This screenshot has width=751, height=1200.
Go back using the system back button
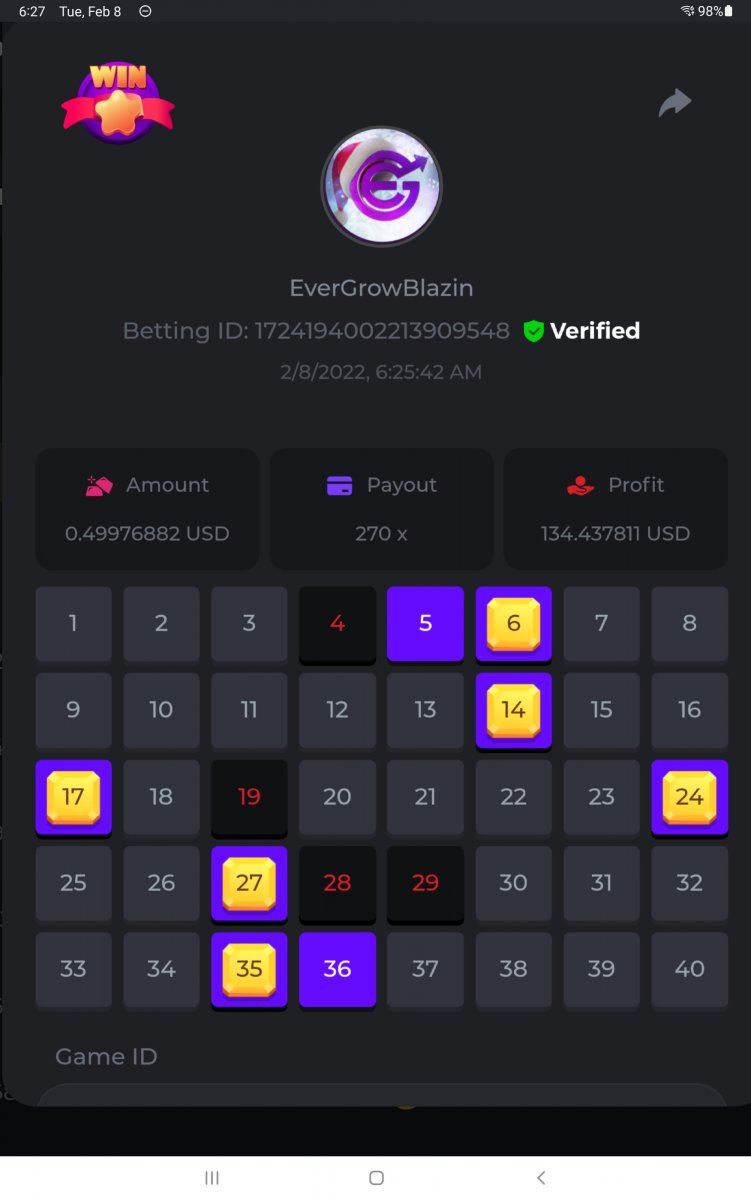point(541,1178)
